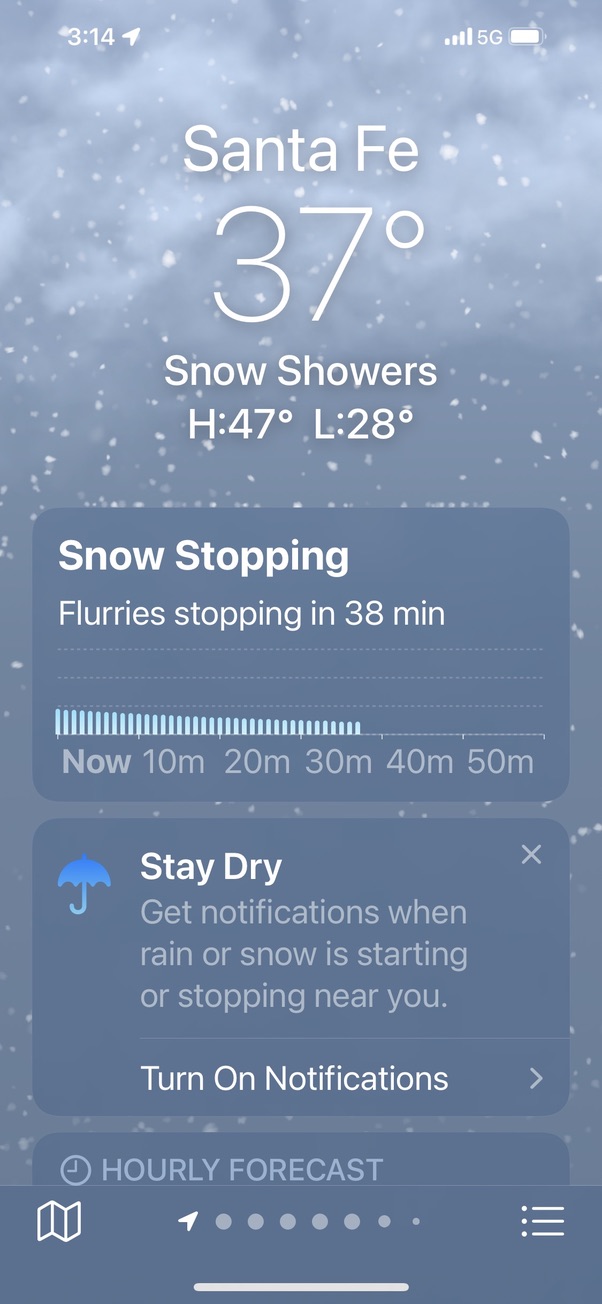The width and height of the screenshot is (602, 1304).
Task: Dismiss the Stay Dry banner
Action: click(x=531, y=854)
